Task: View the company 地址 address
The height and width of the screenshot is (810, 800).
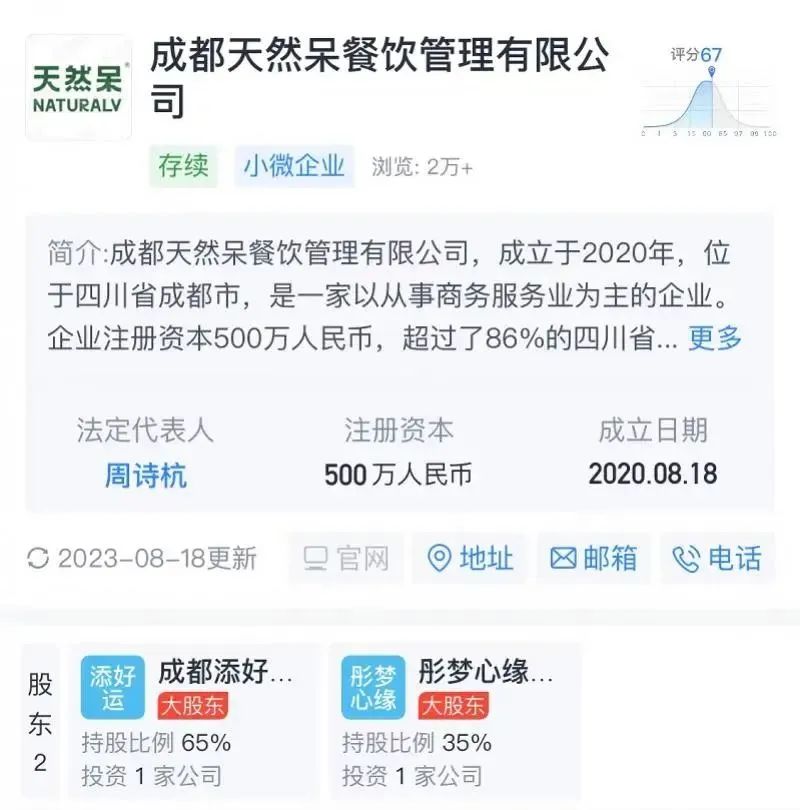Action: [470, 558]
